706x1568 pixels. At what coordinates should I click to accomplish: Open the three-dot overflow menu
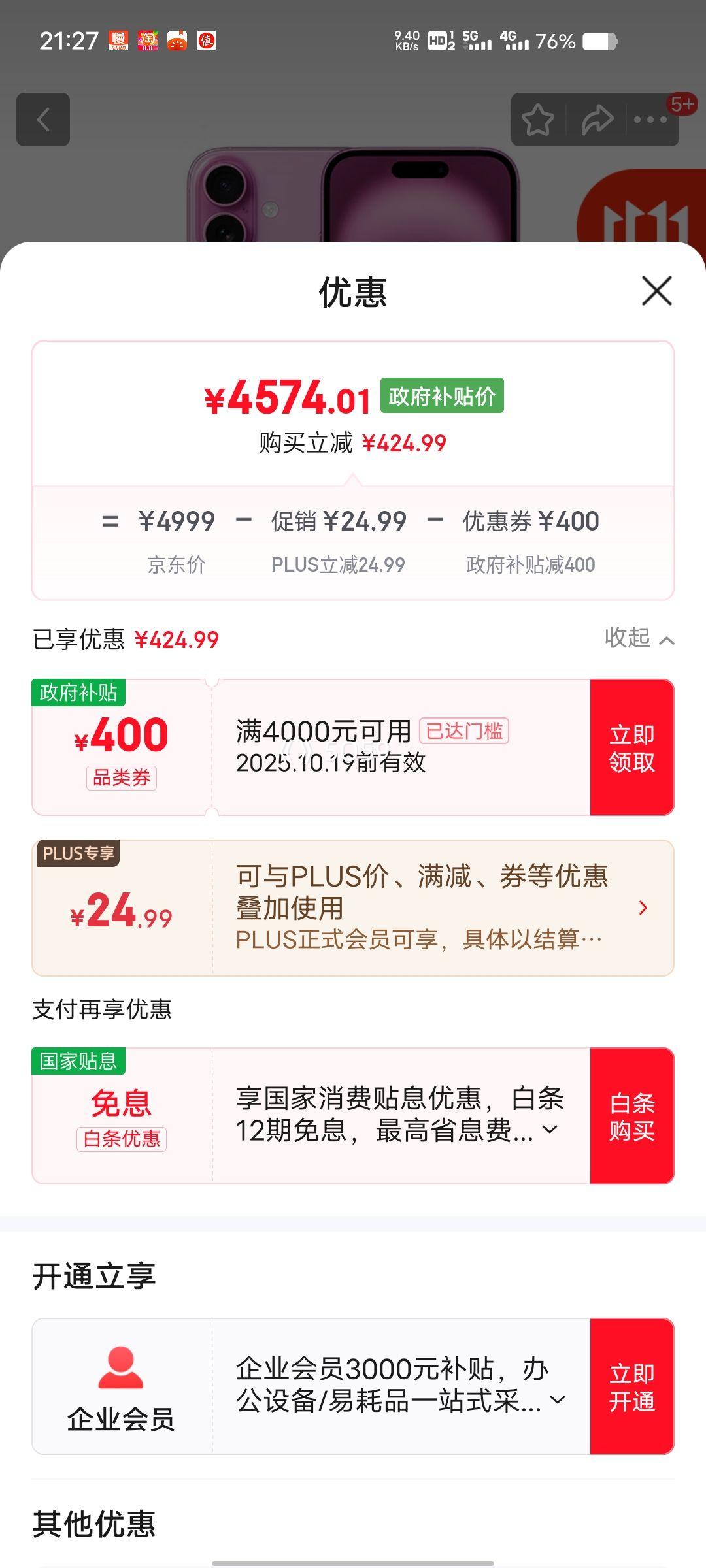click(x=650, y=120)
